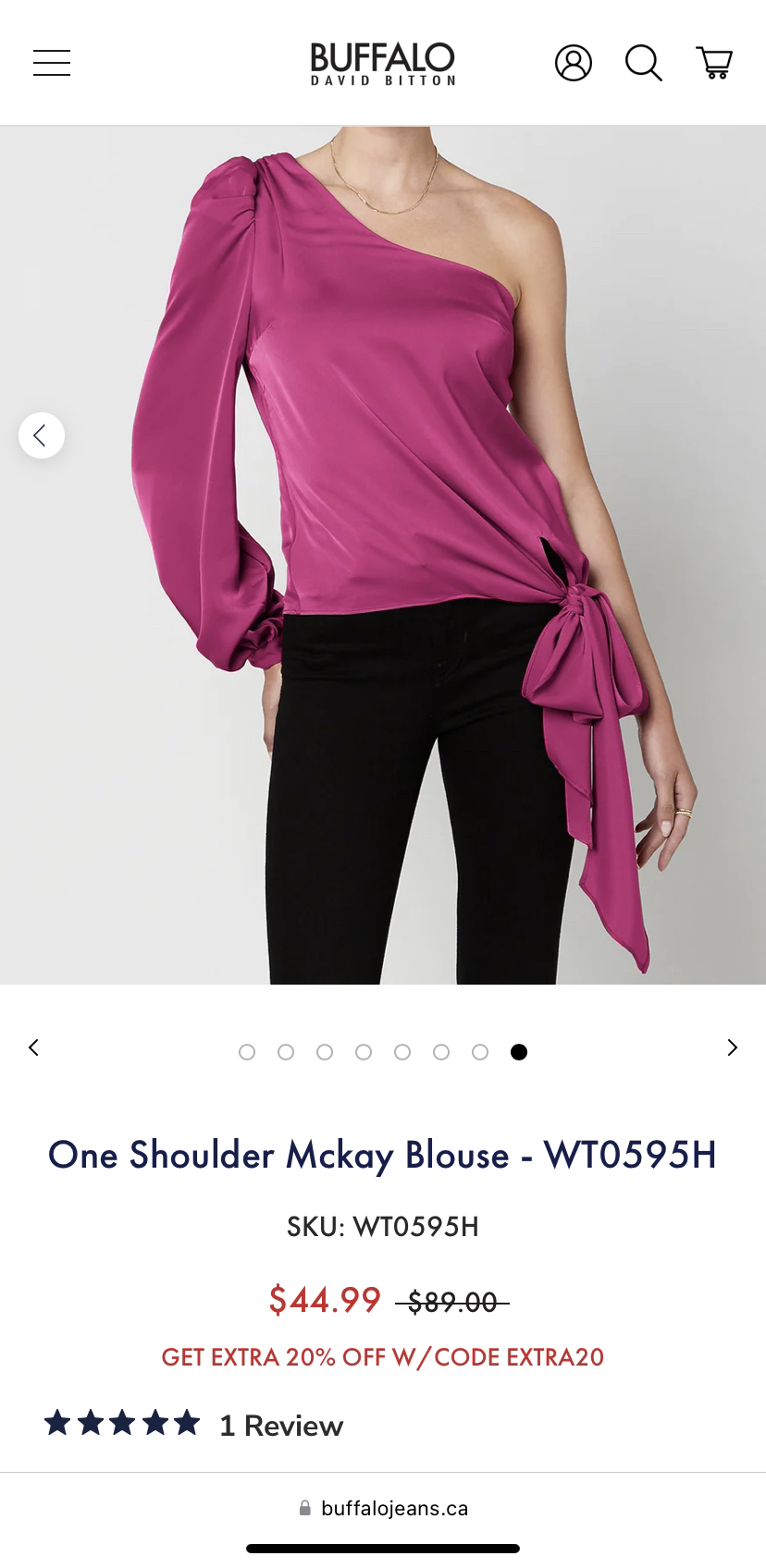
Task: Click the previous image chevron on the photo
Action: click(x=41, y=435)
